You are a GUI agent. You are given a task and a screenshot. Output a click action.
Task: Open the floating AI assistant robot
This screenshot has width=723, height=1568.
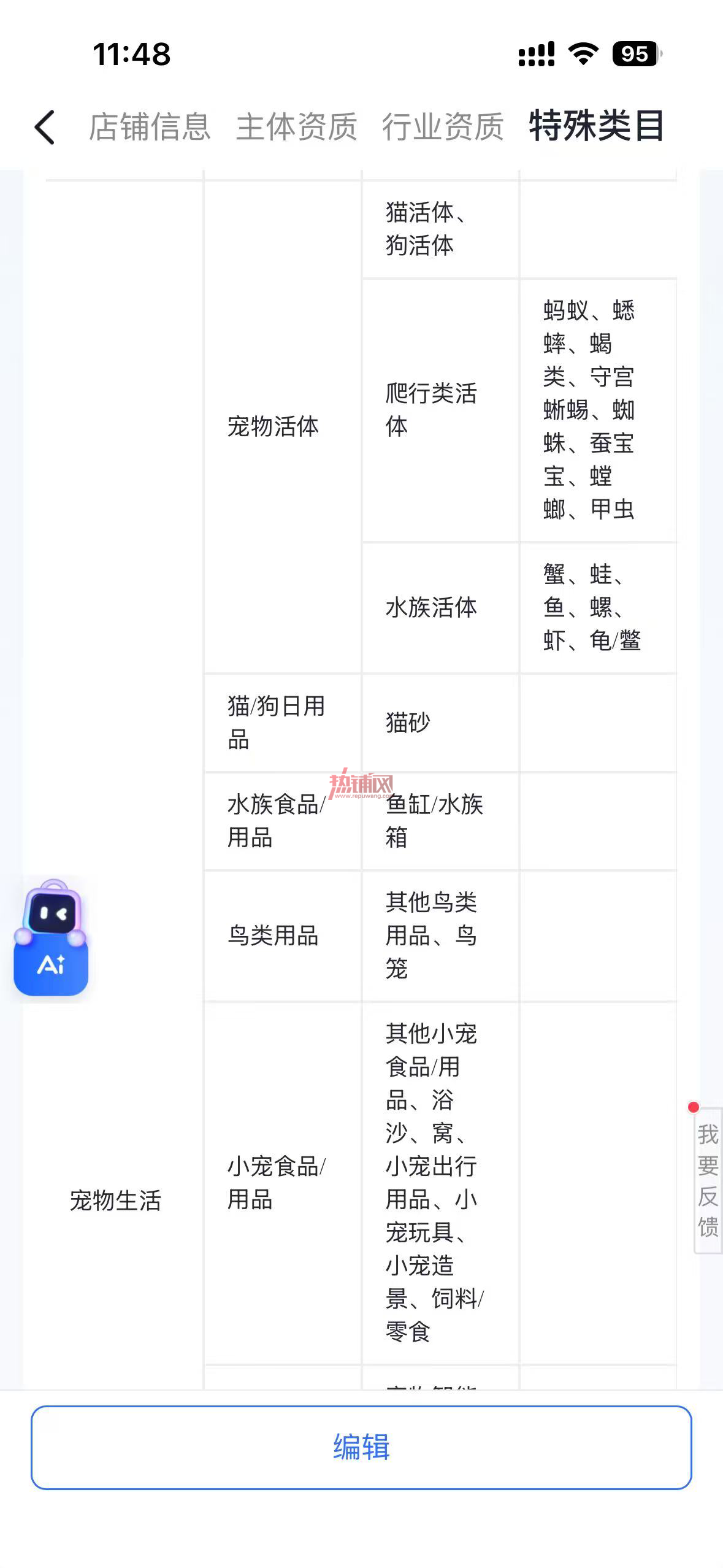tap(52, 938)
